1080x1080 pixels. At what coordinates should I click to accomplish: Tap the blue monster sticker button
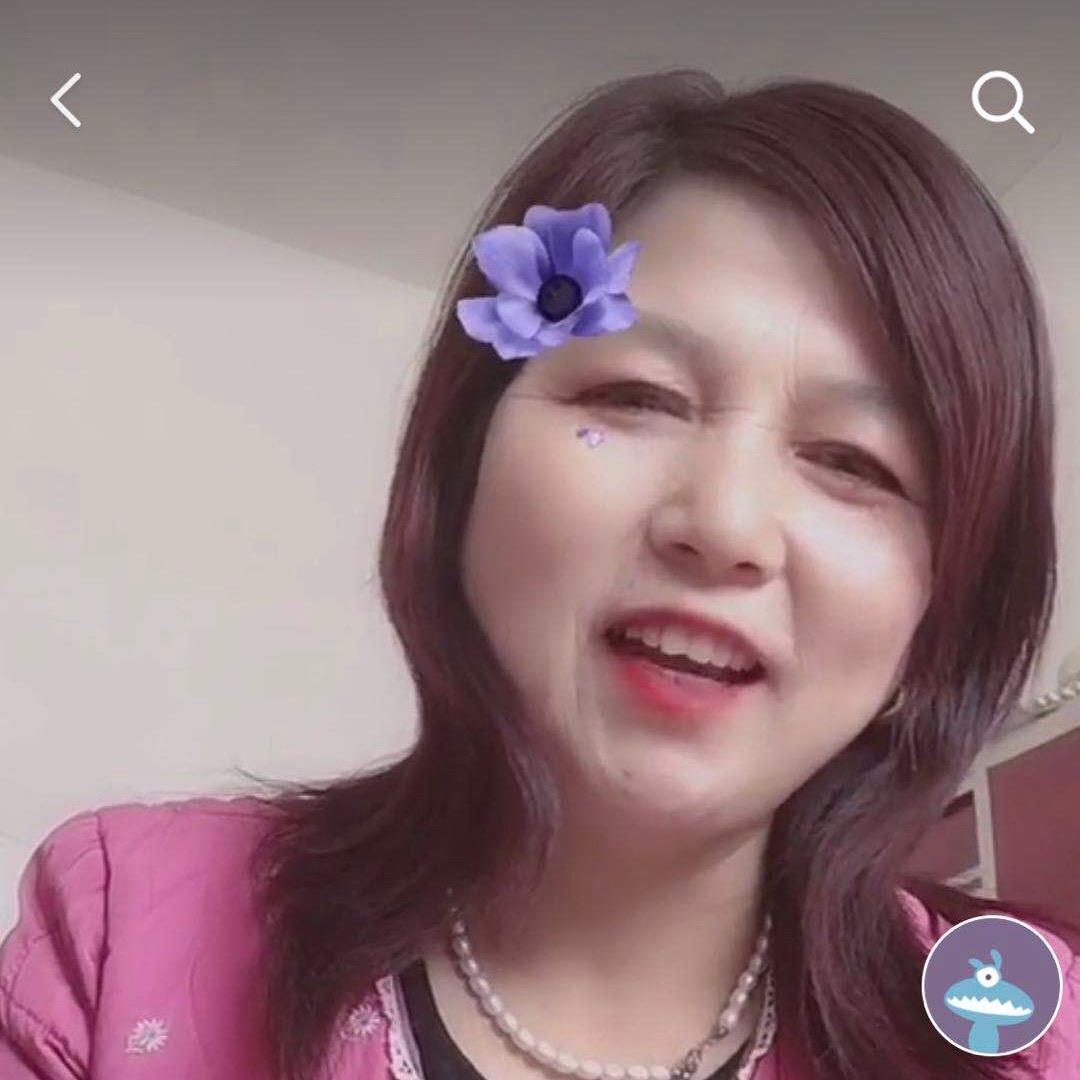click(x=991, y=984)
